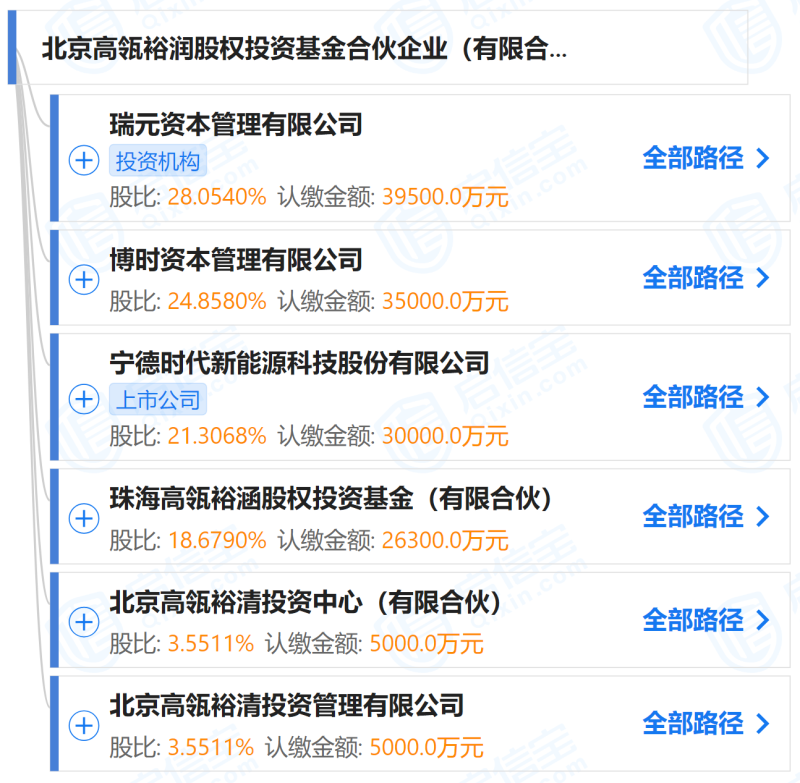Show 全部路径 for 北京高瓴裕清投资管理有限公司
800x783 pixels.
pyautogui.click(x=705, y=723)
